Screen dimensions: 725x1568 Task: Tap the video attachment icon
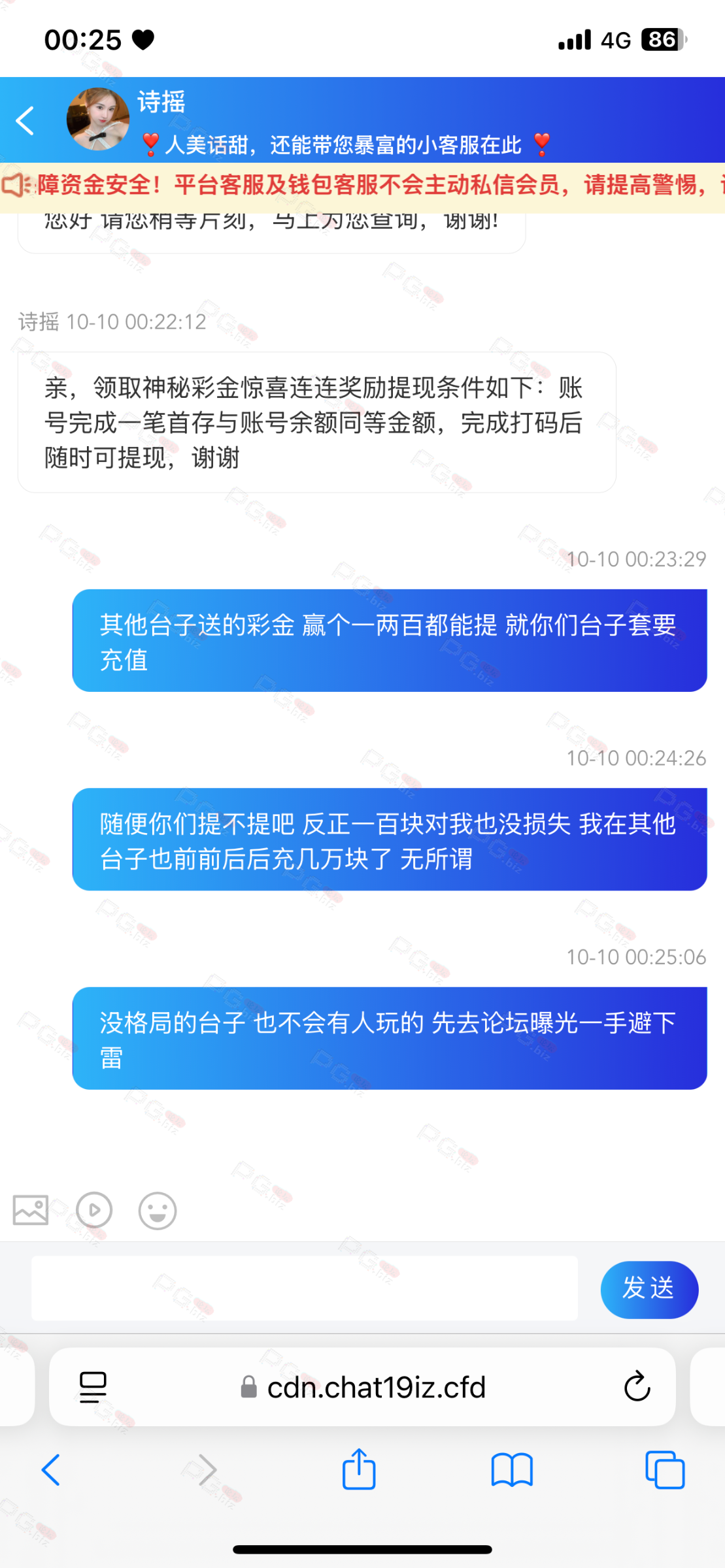[94, 1210]
